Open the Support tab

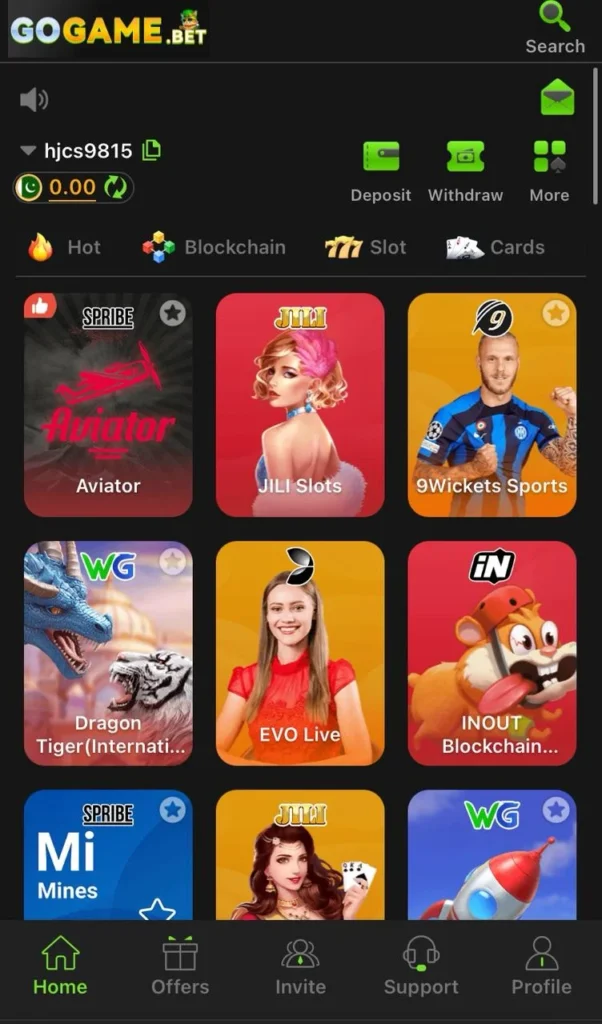pyautogui.click(x=421, y=966)
